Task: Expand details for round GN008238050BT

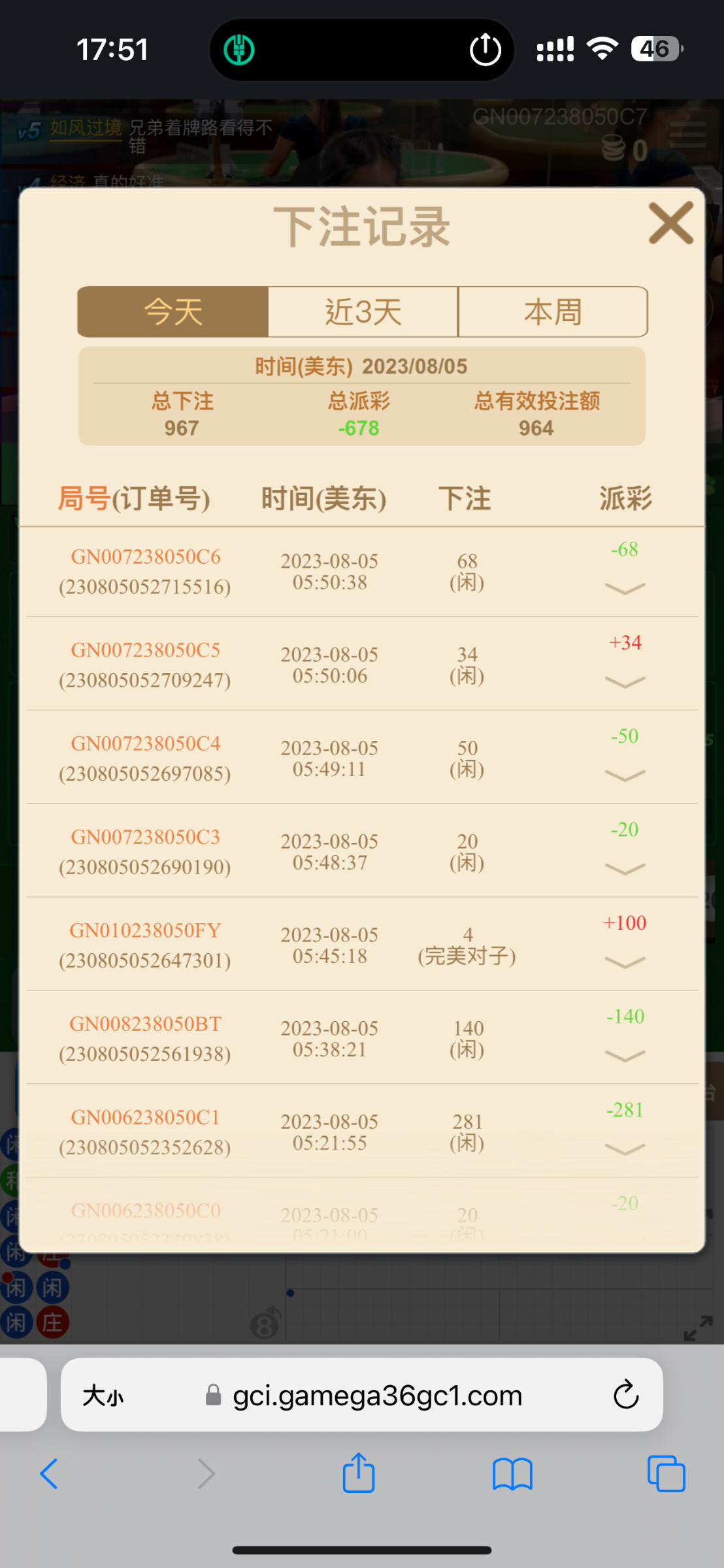Action: click(x=625, y=1056)
